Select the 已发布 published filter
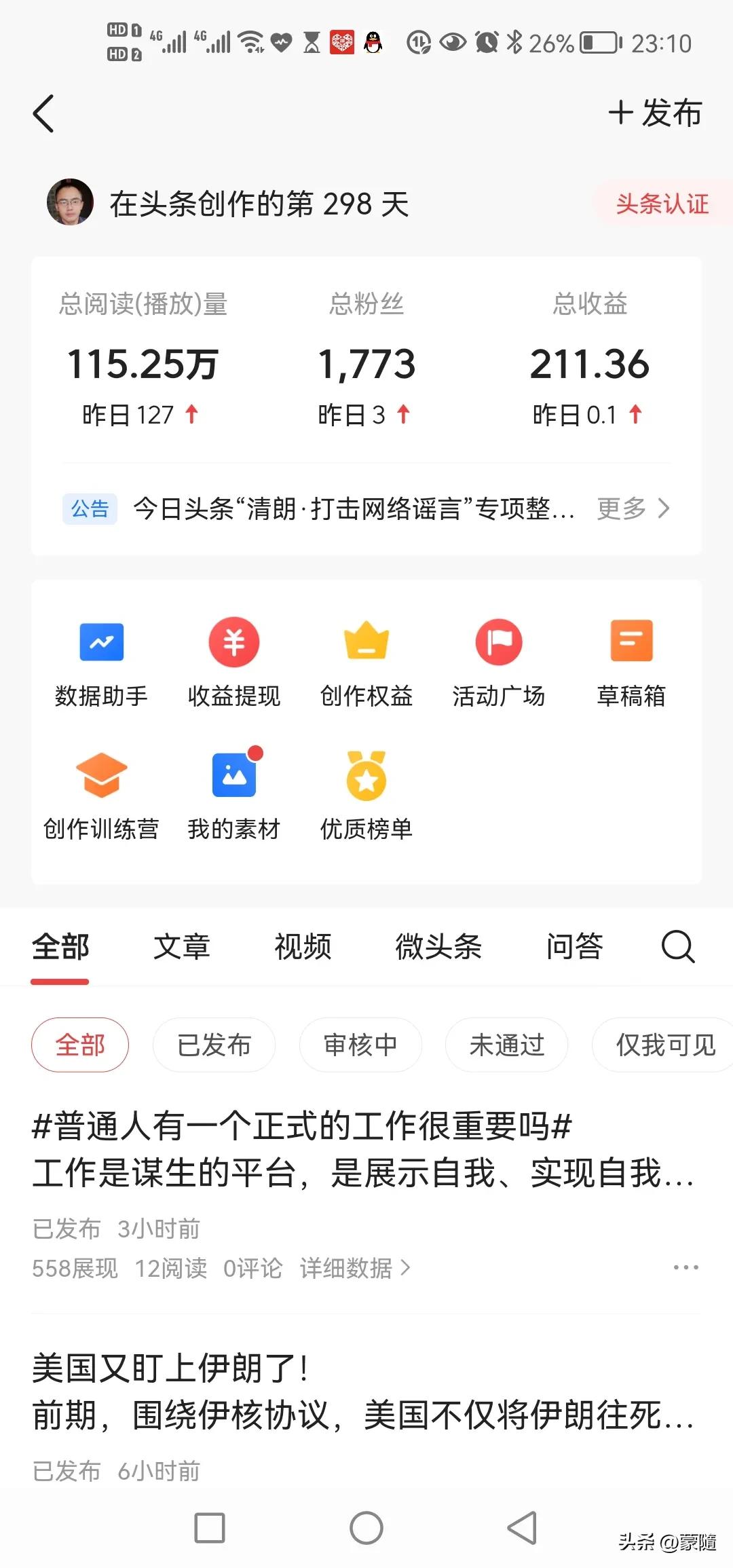The height and width of the screenshot is (1568, 733). pyautogui.click(x=214, y=1045)
